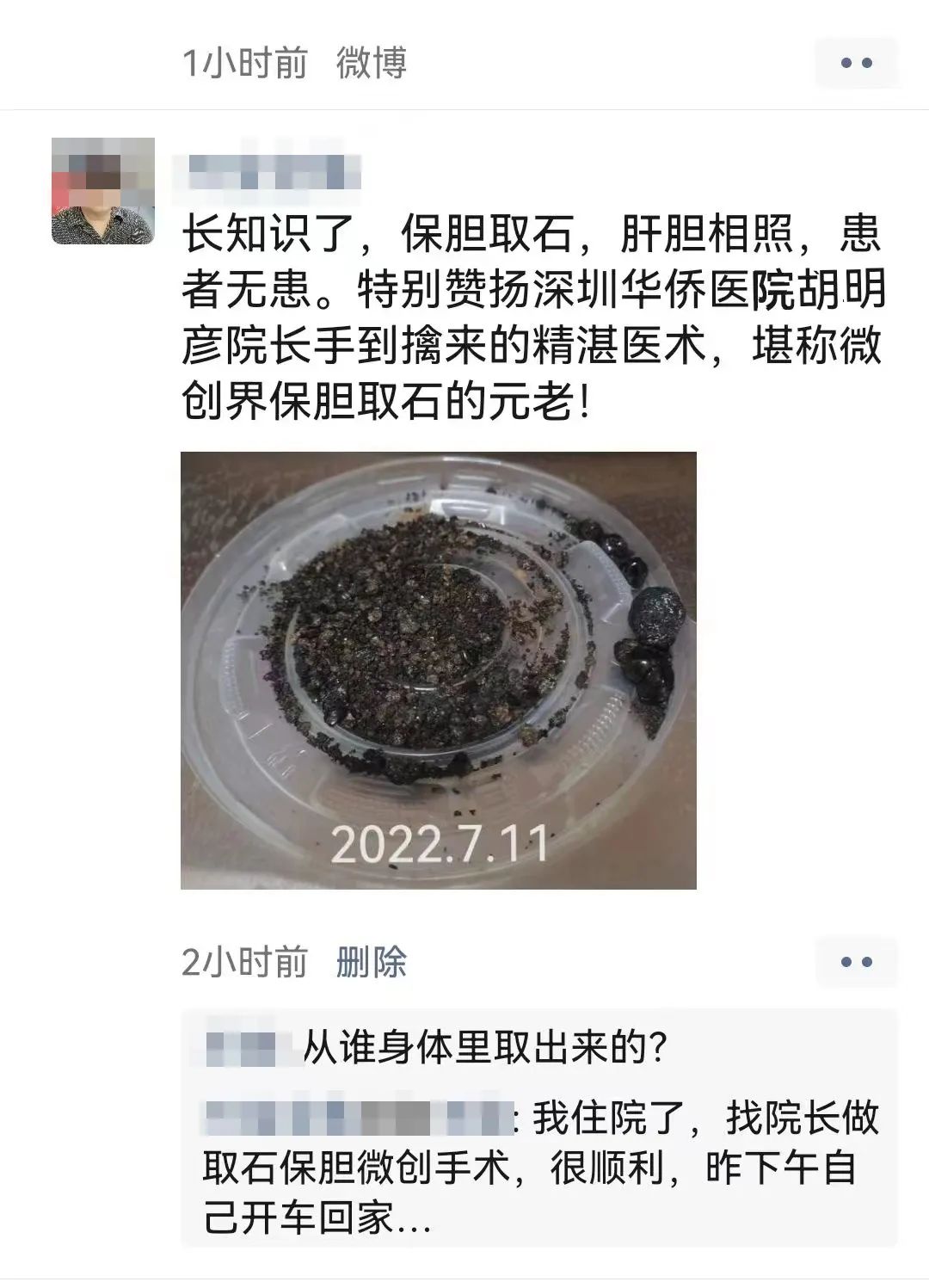
Task: Open the poster's profile avatar
Action: point(103,190)
